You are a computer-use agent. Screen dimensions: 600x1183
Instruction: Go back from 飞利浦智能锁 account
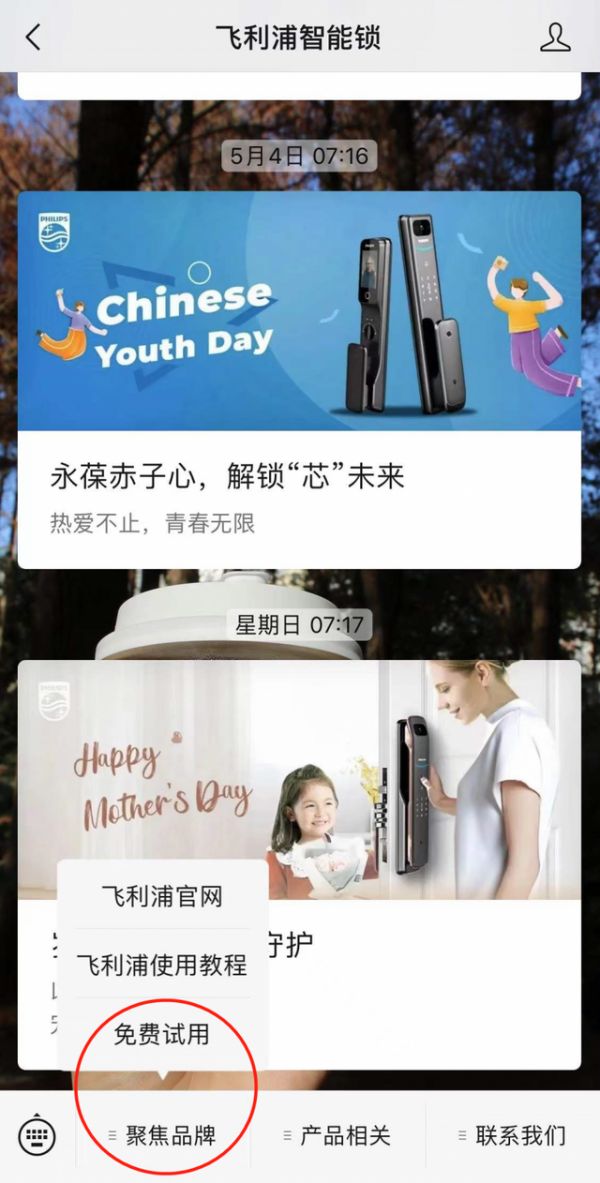click(x=33, y=38)
